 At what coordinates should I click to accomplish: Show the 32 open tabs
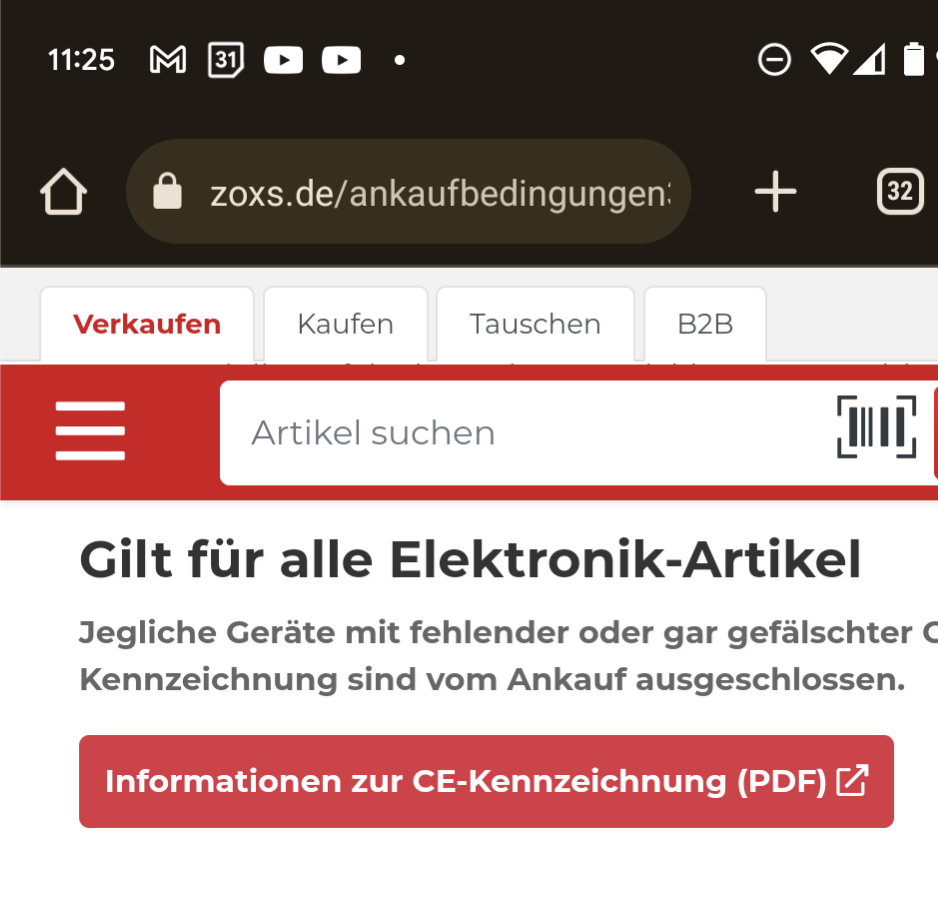pyautogui.click(x=899, y=191)
